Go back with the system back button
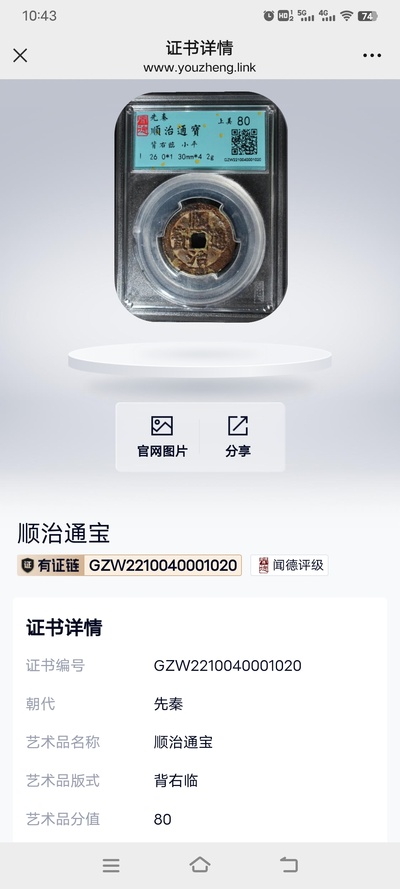 click(289, 865)
